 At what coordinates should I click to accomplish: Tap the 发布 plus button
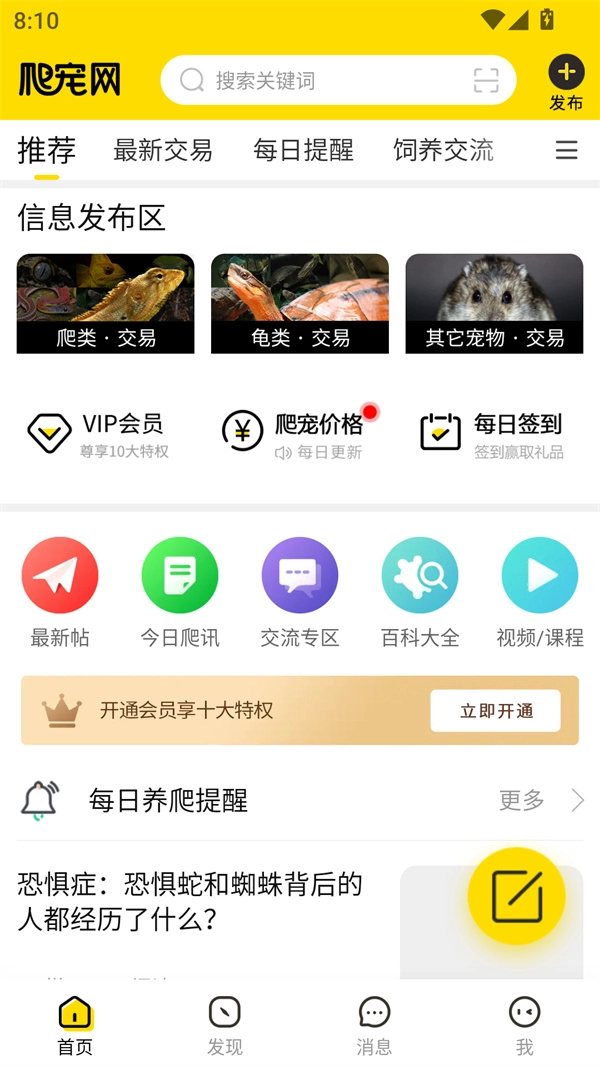[566, 73]
